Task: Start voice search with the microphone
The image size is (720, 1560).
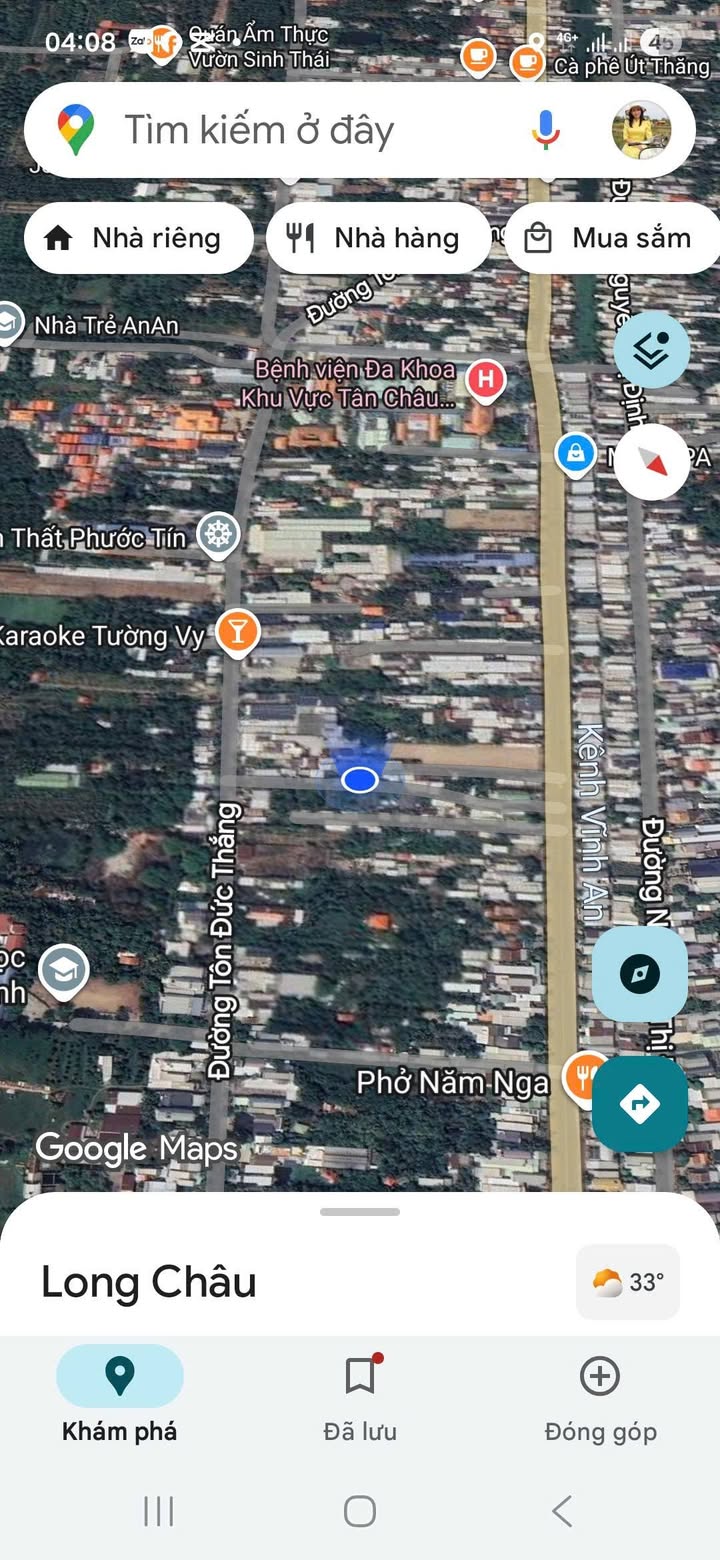Action: click(x=545, y=130)
